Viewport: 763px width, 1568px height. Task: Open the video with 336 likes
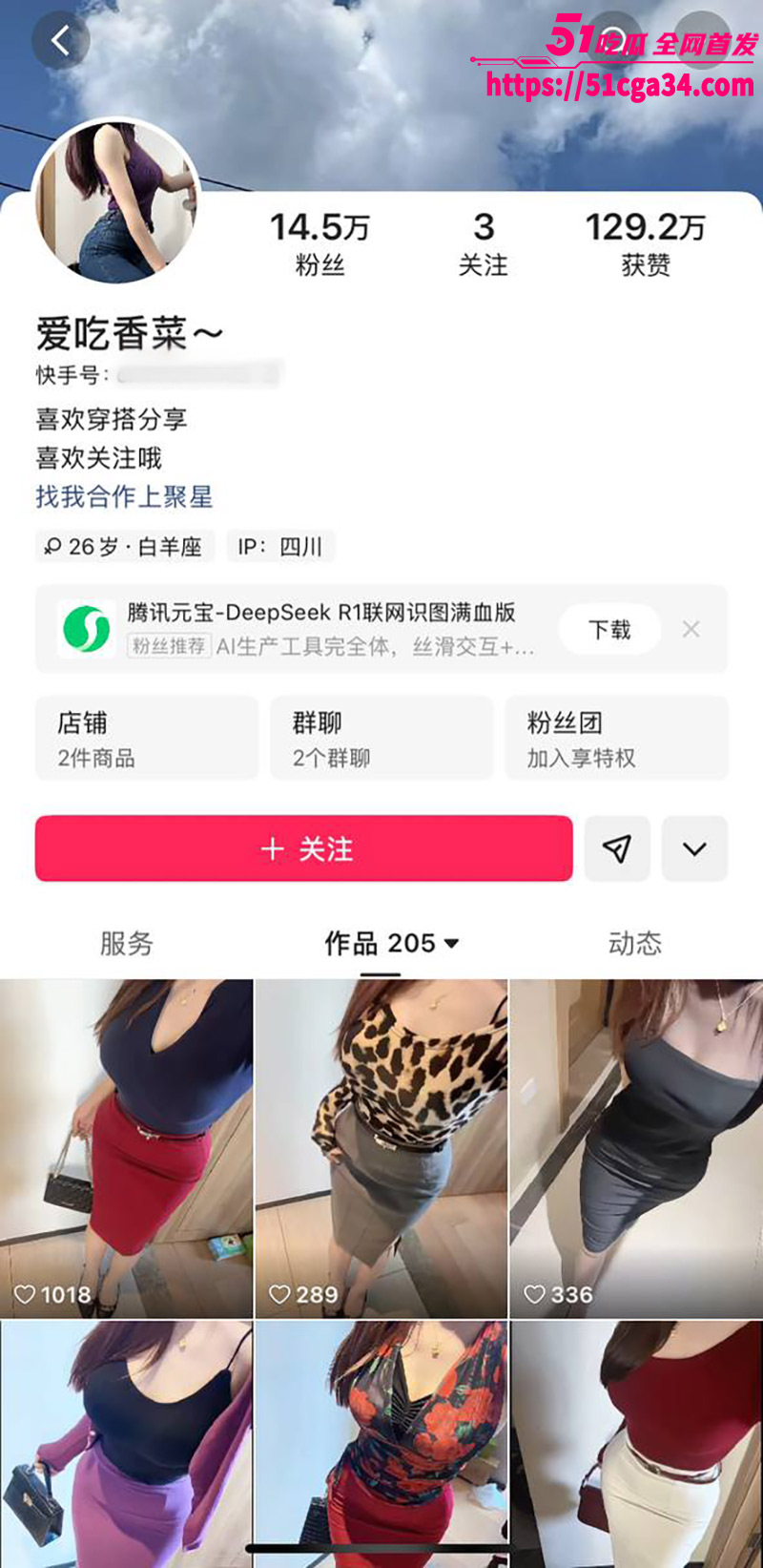click(x=636, y=1148)
